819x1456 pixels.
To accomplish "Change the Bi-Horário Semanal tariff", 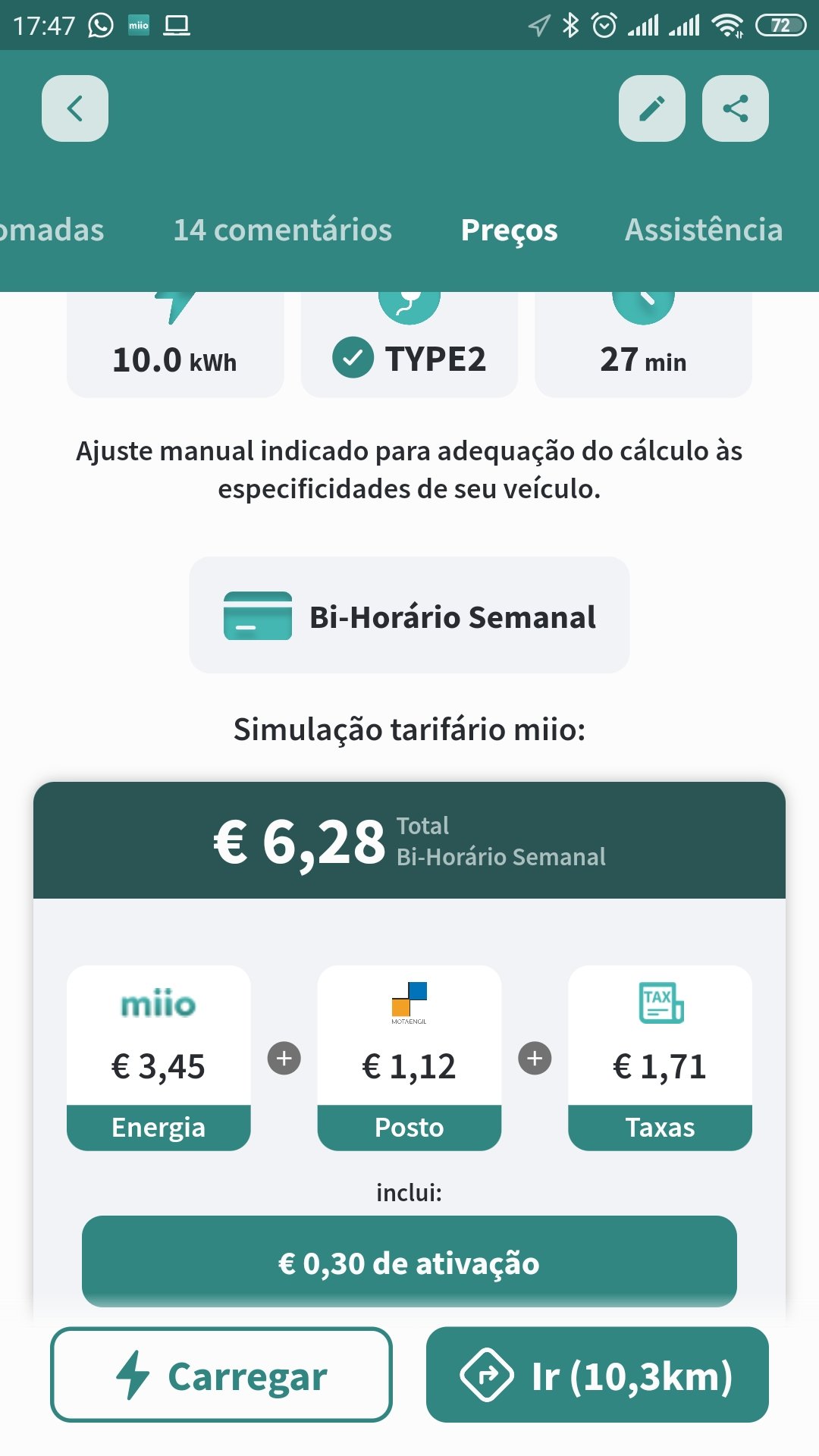I will click(409, 615).
